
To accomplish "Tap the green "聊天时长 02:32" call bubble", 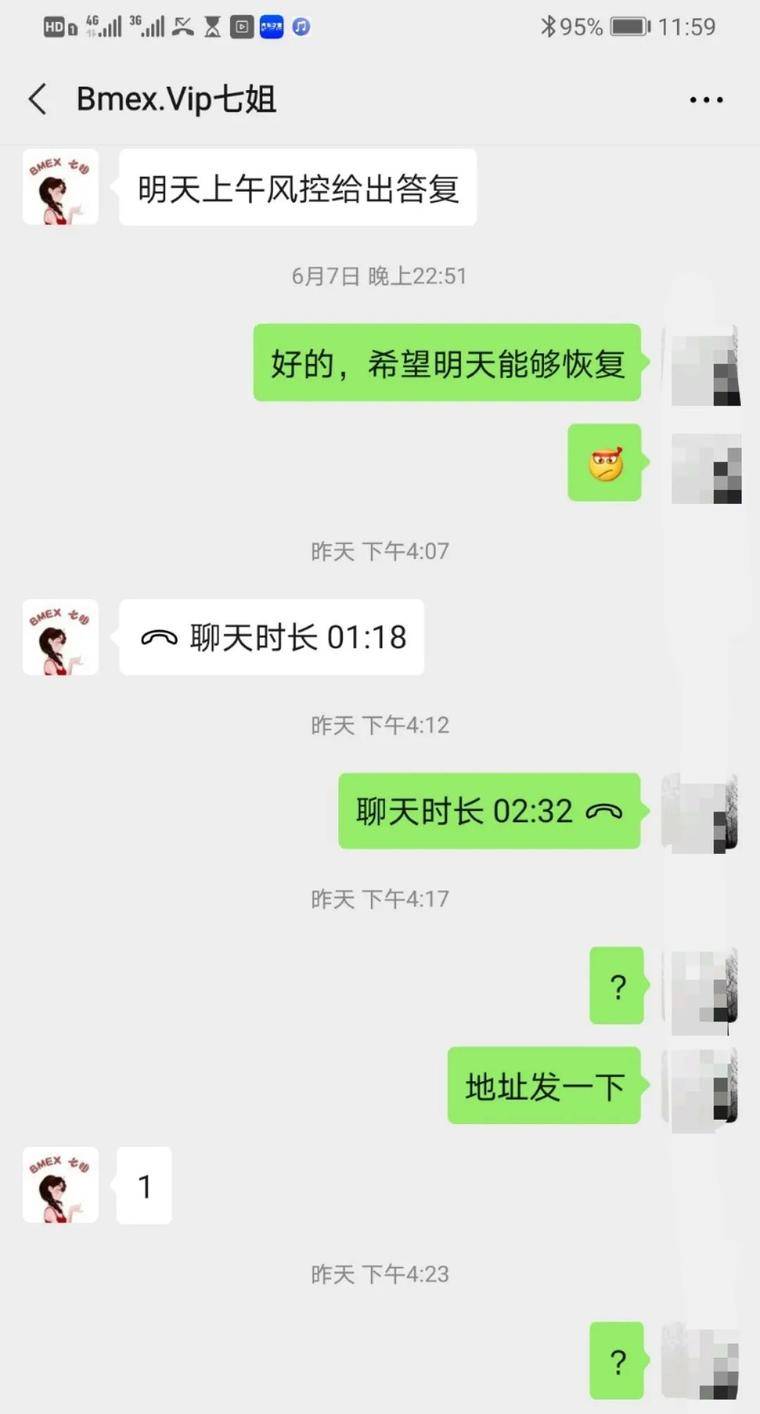I will click(x=489, y=811).
